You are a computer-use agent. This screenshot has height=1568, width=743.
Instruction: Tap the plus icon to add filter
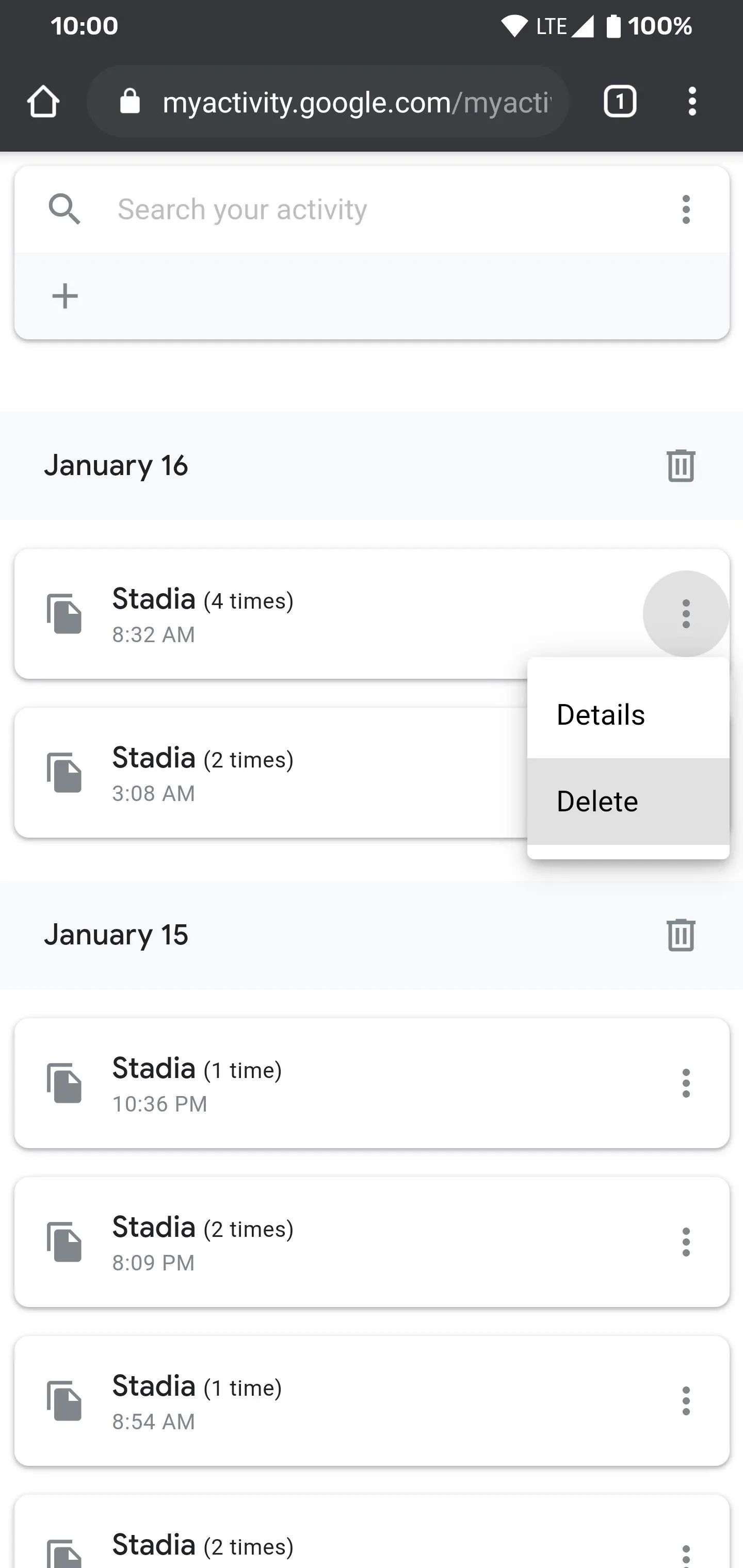tap(65, 297)
